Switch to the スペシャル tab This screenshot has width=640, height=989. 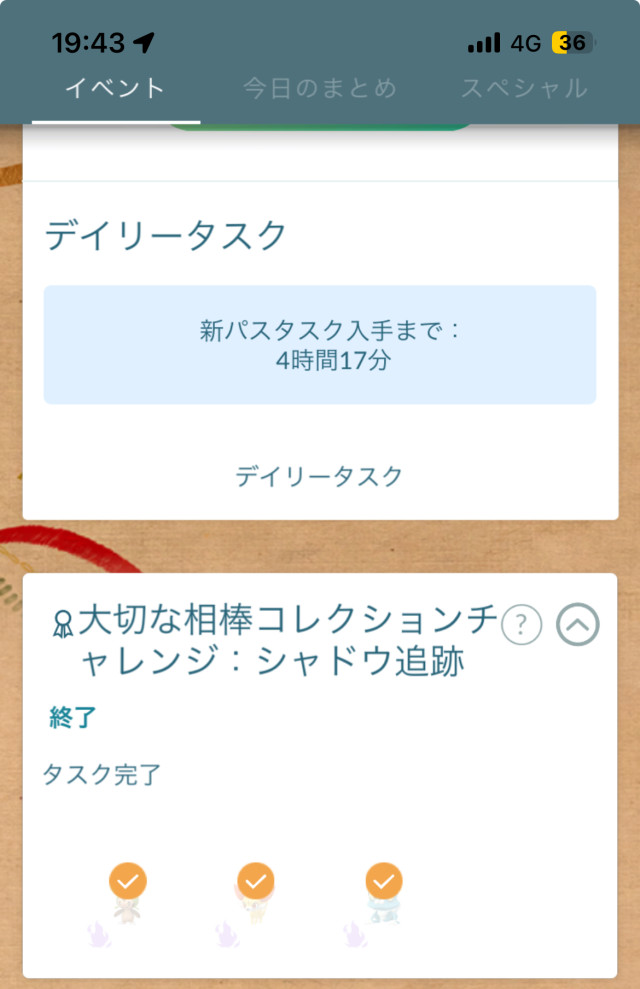[x=523, y=88]
